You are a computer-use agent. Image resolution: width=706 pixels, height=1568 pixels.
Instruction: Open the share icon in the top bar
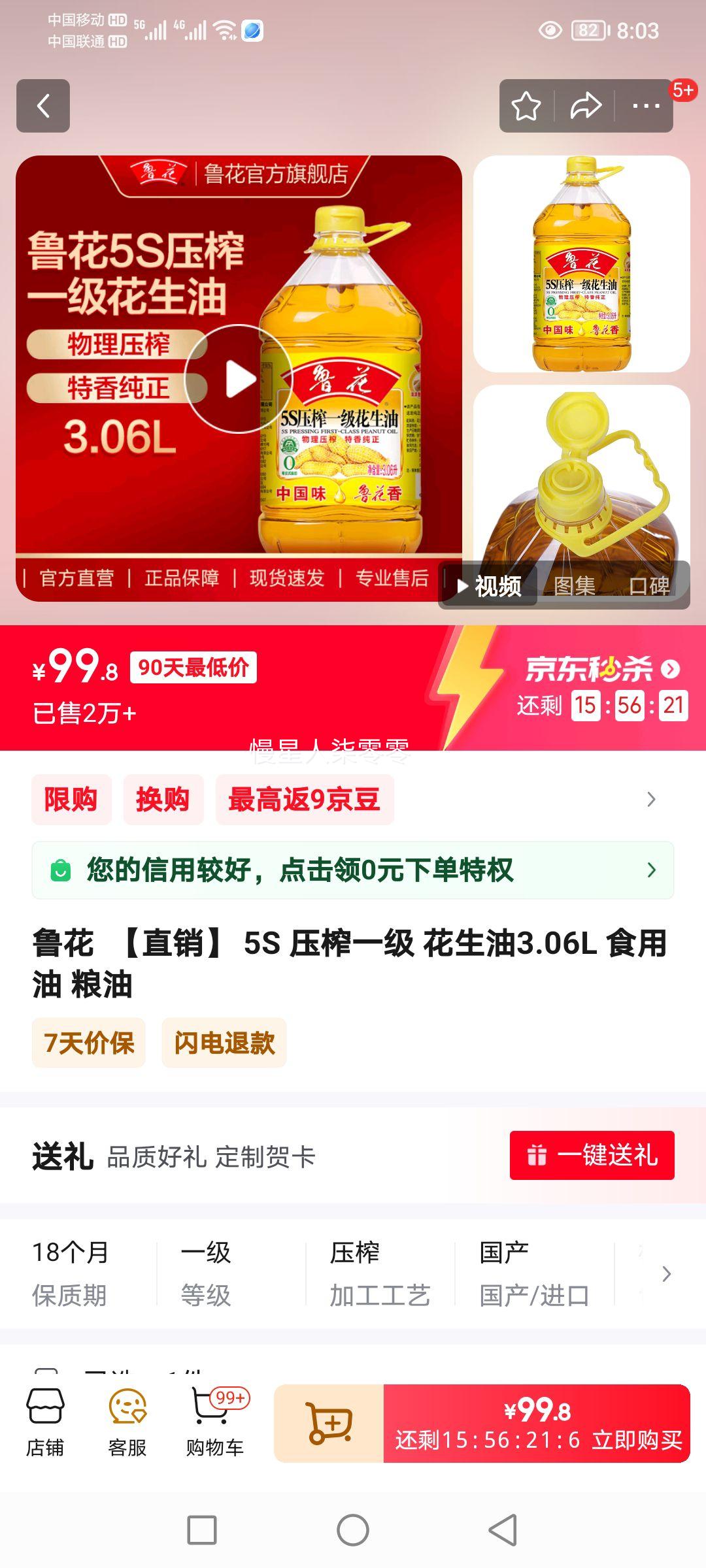[587, 105]
